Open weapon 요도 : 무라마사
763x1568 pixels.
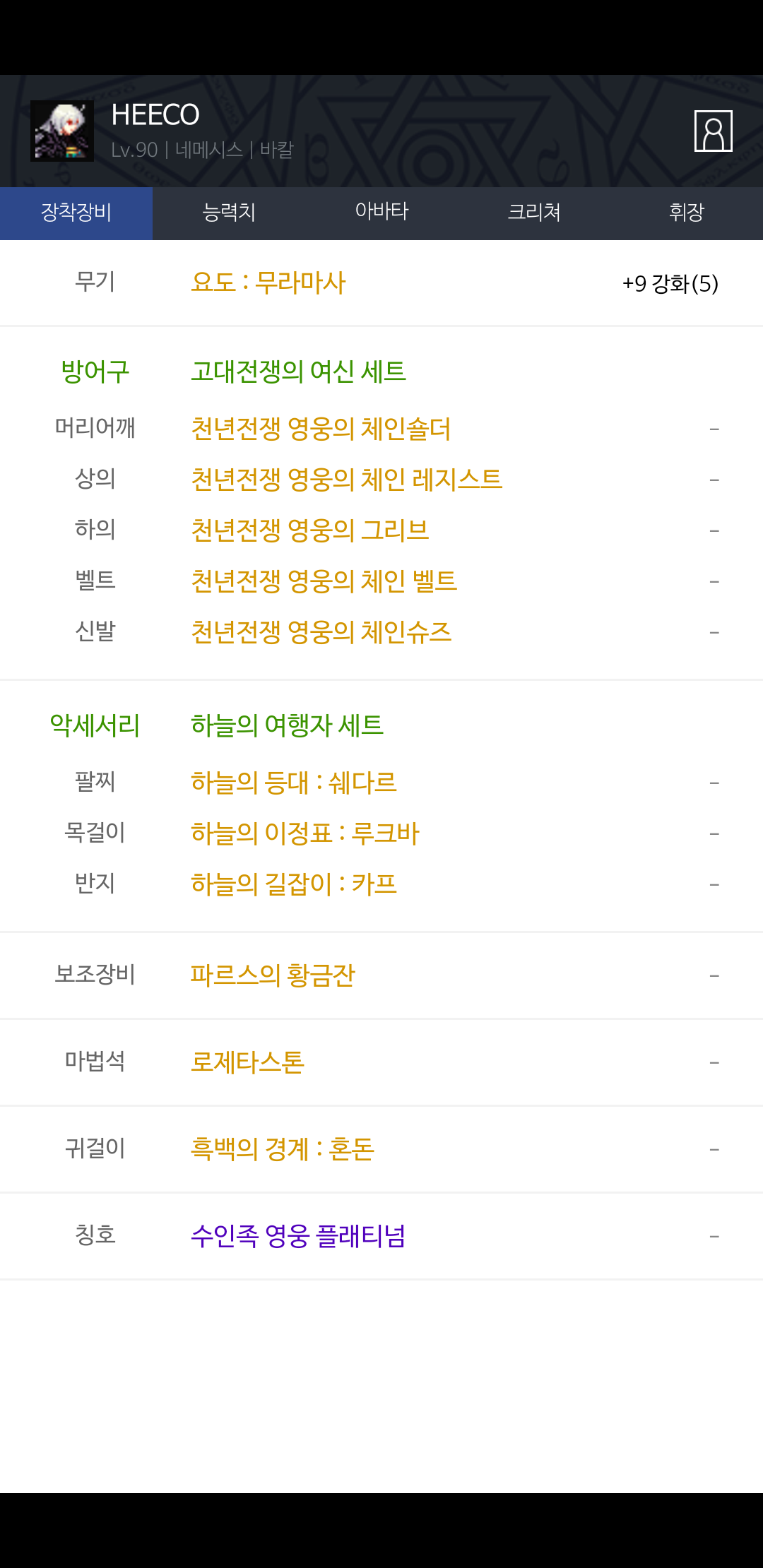[268, 283]
